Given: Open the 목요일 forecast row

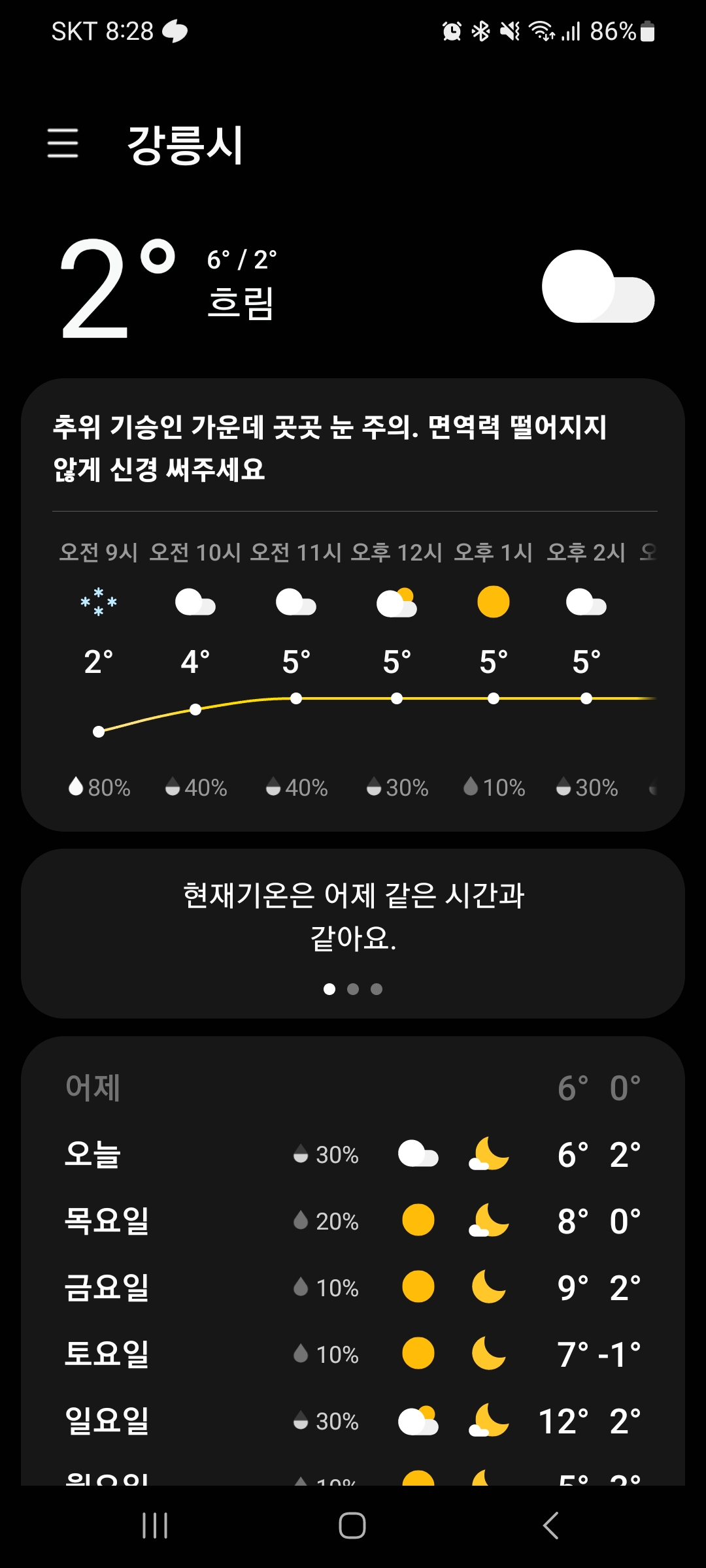Looking at the screenshot, I should coord(353,1220).
